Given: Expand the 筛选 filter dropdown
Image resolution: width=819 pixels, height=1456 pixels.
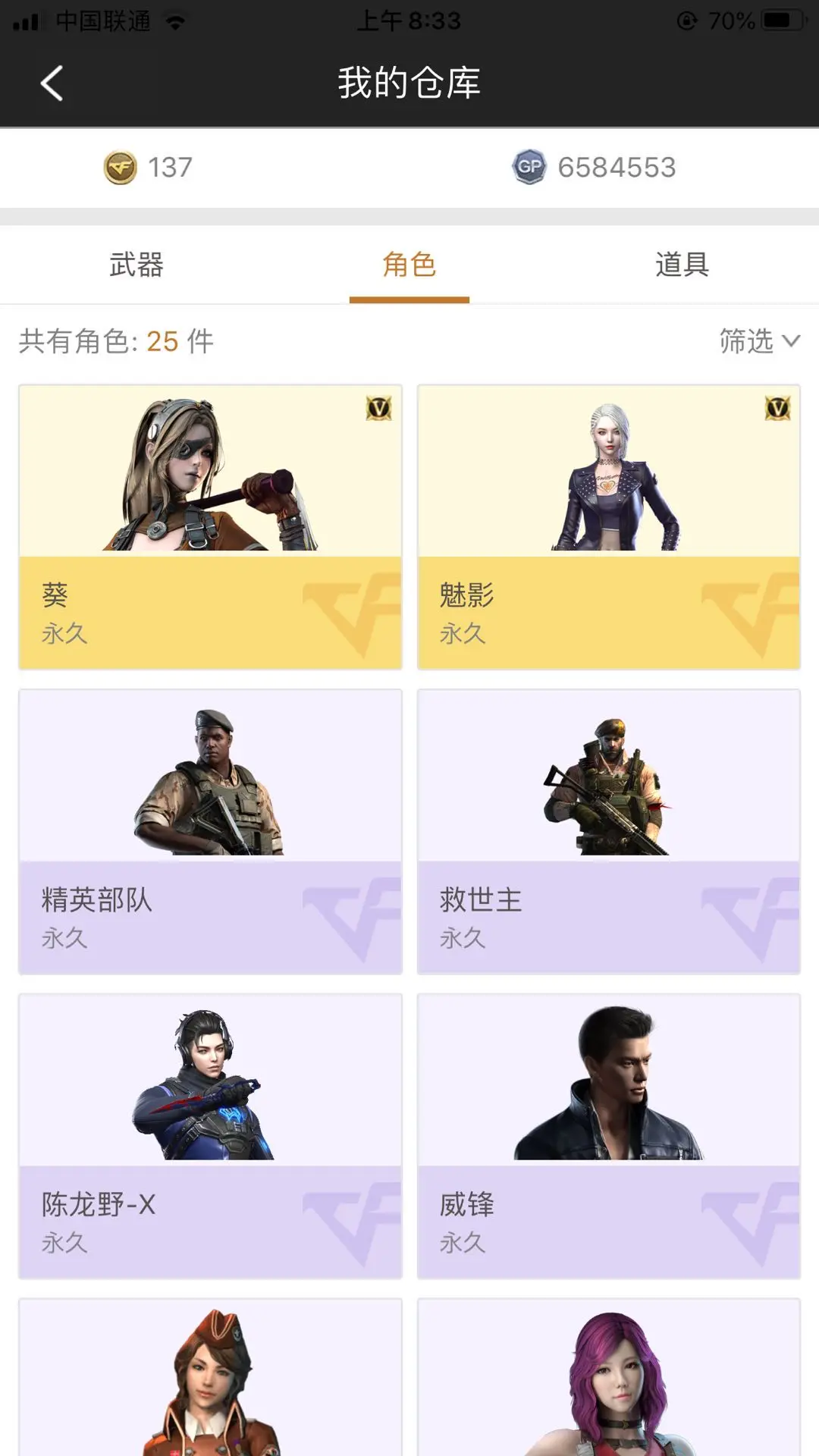Looking at the screenshot, I should [759, 341].
